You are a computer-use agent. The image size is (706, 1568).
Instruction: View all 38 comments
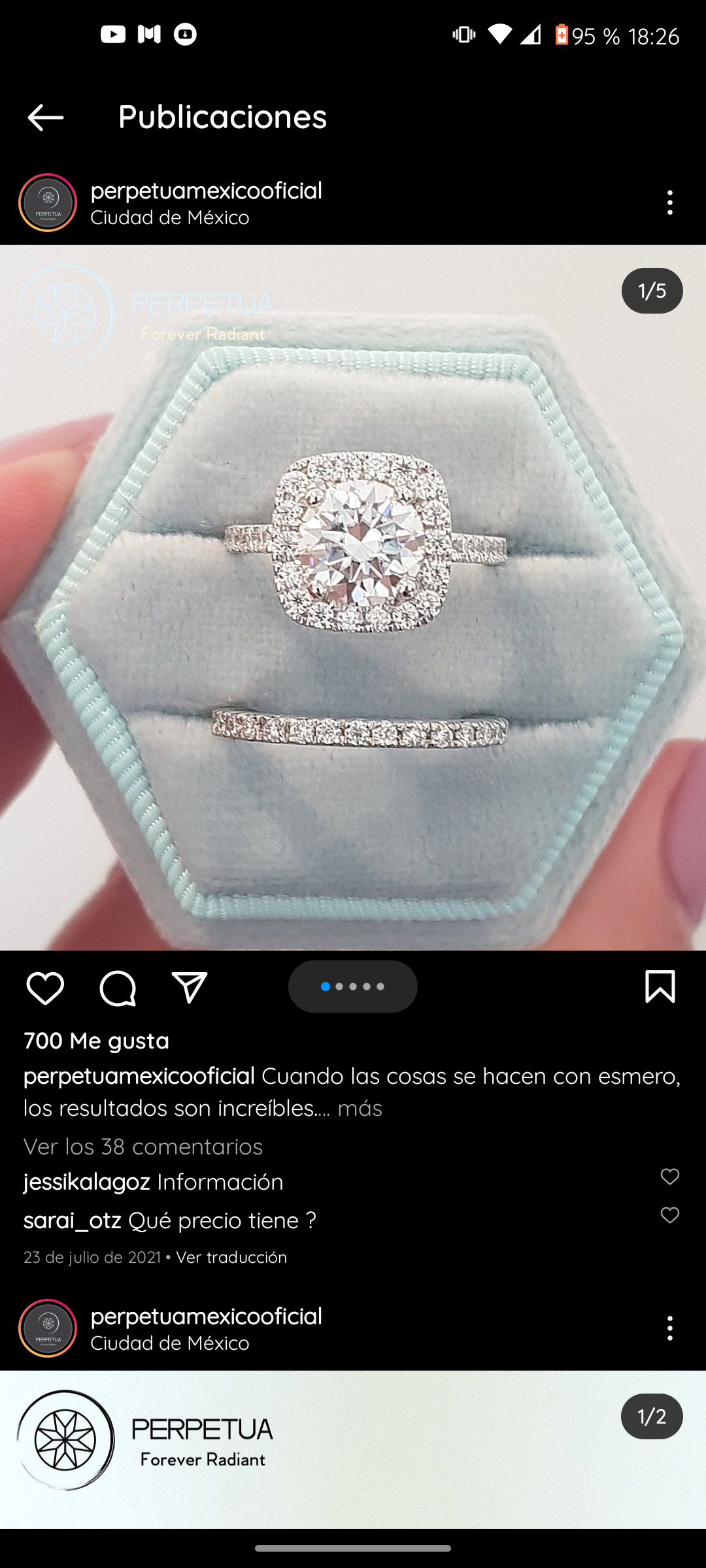pyautogui.click(x=143, y=1147)
